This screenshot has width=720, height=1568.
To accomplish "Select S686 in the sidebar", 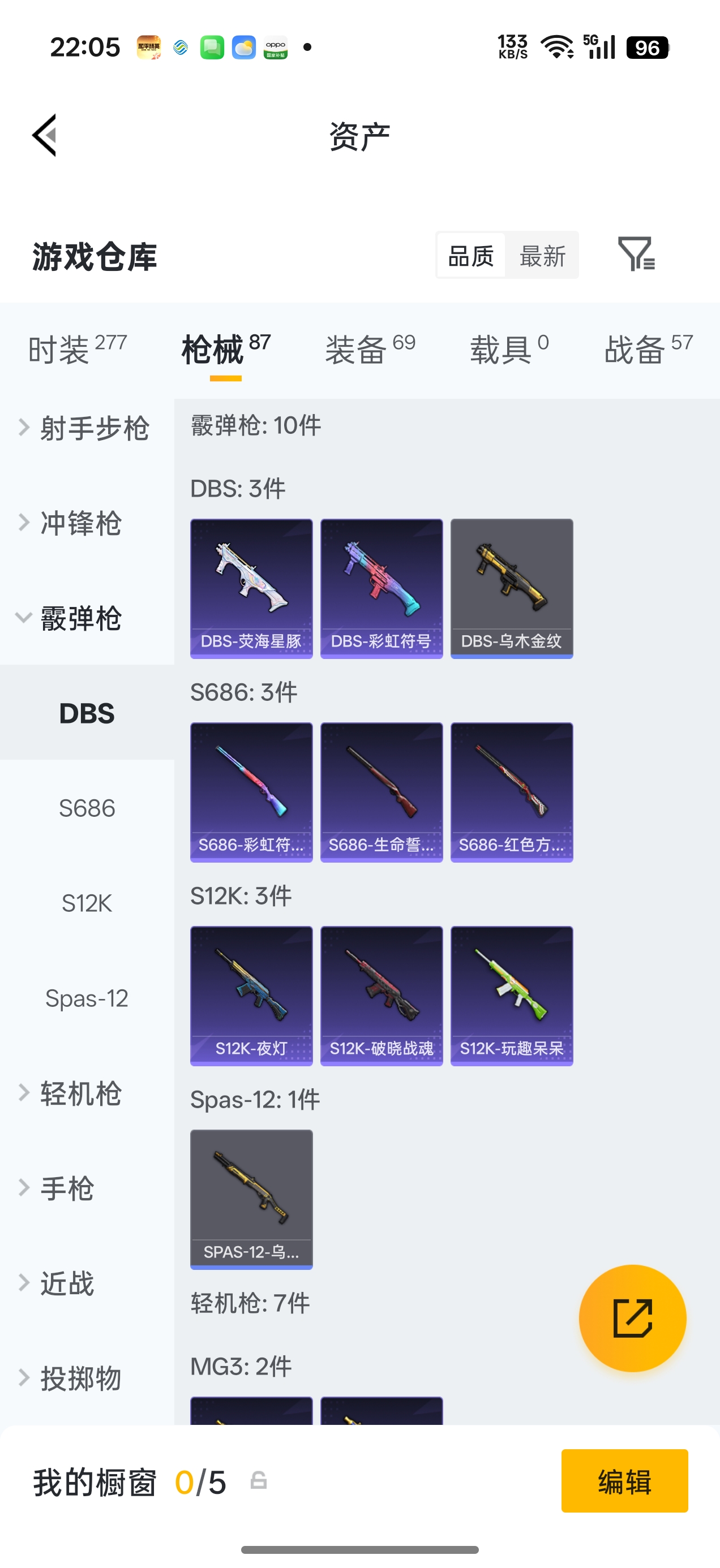I will click(87, 808).
